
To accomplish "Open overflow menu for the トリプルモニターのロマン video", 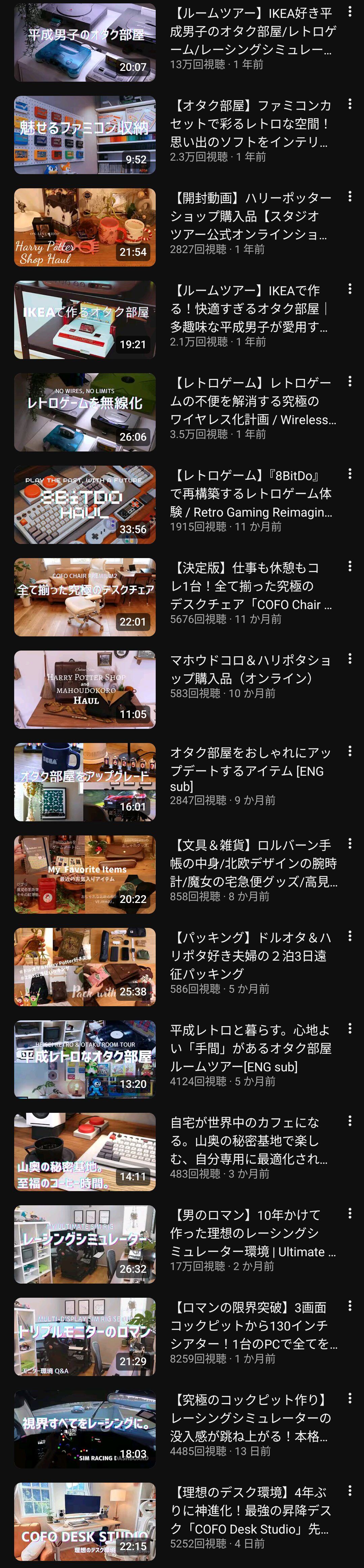I will point(350,1307).
